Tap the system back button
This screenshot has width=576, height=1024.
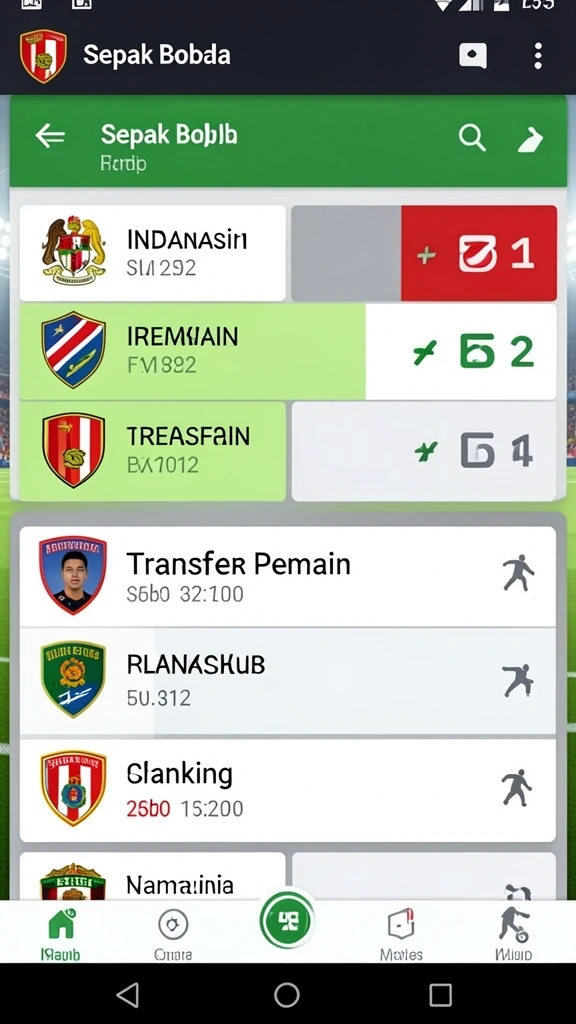[128, 995]
